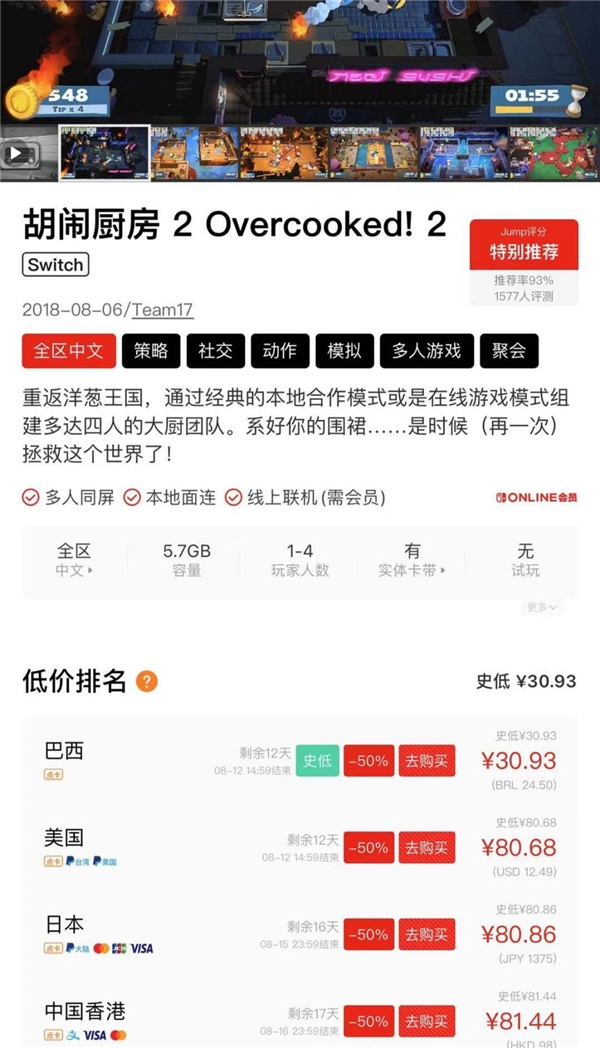Image resolution: width=600 pixels, height=1048 pixels.
Task: Tap 去购买 for the 日本 region
Action: [426, 935]
